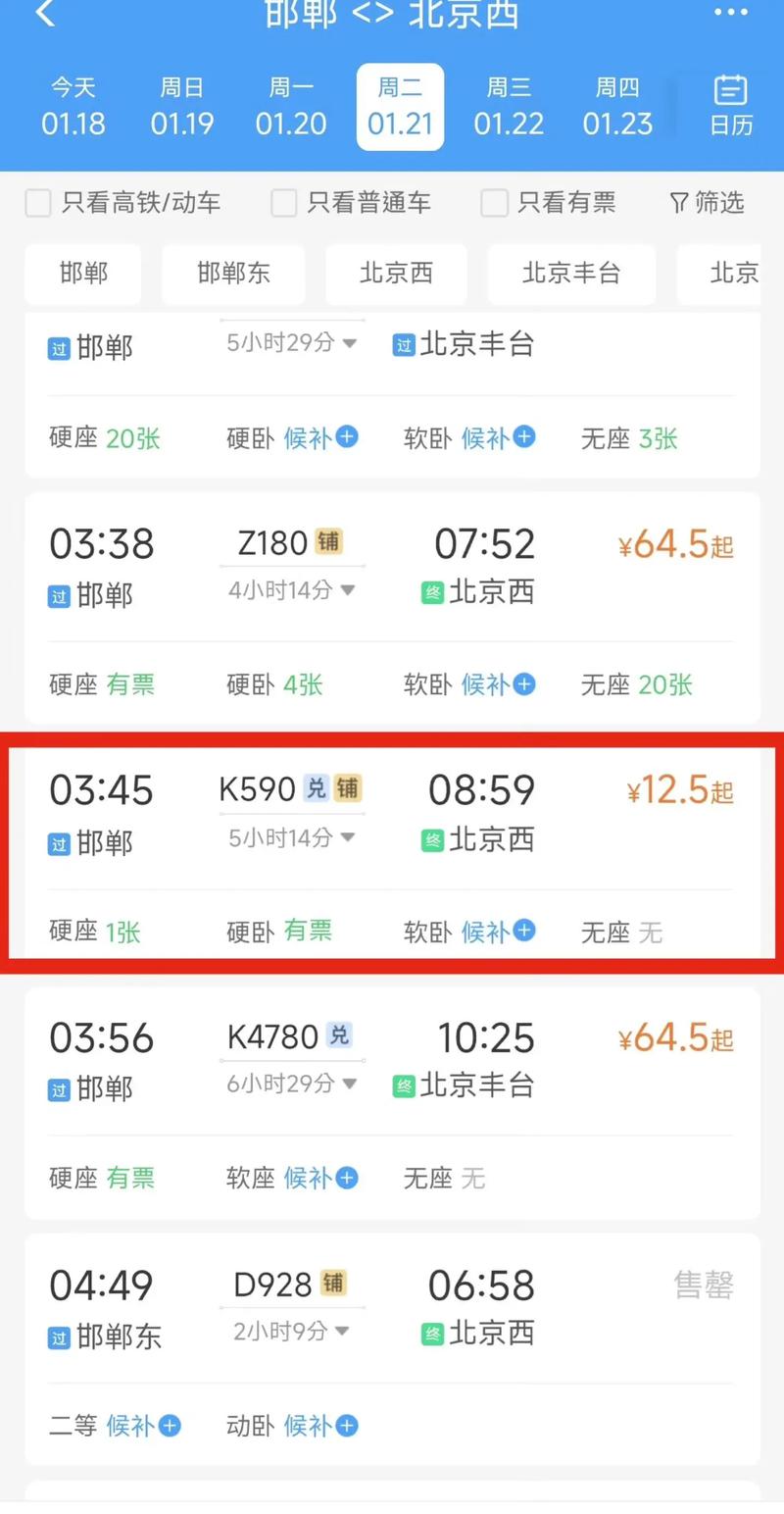Enable the 只看有票 checkbox
Viewport: 784px width, 1514px height.
(494, 203)
